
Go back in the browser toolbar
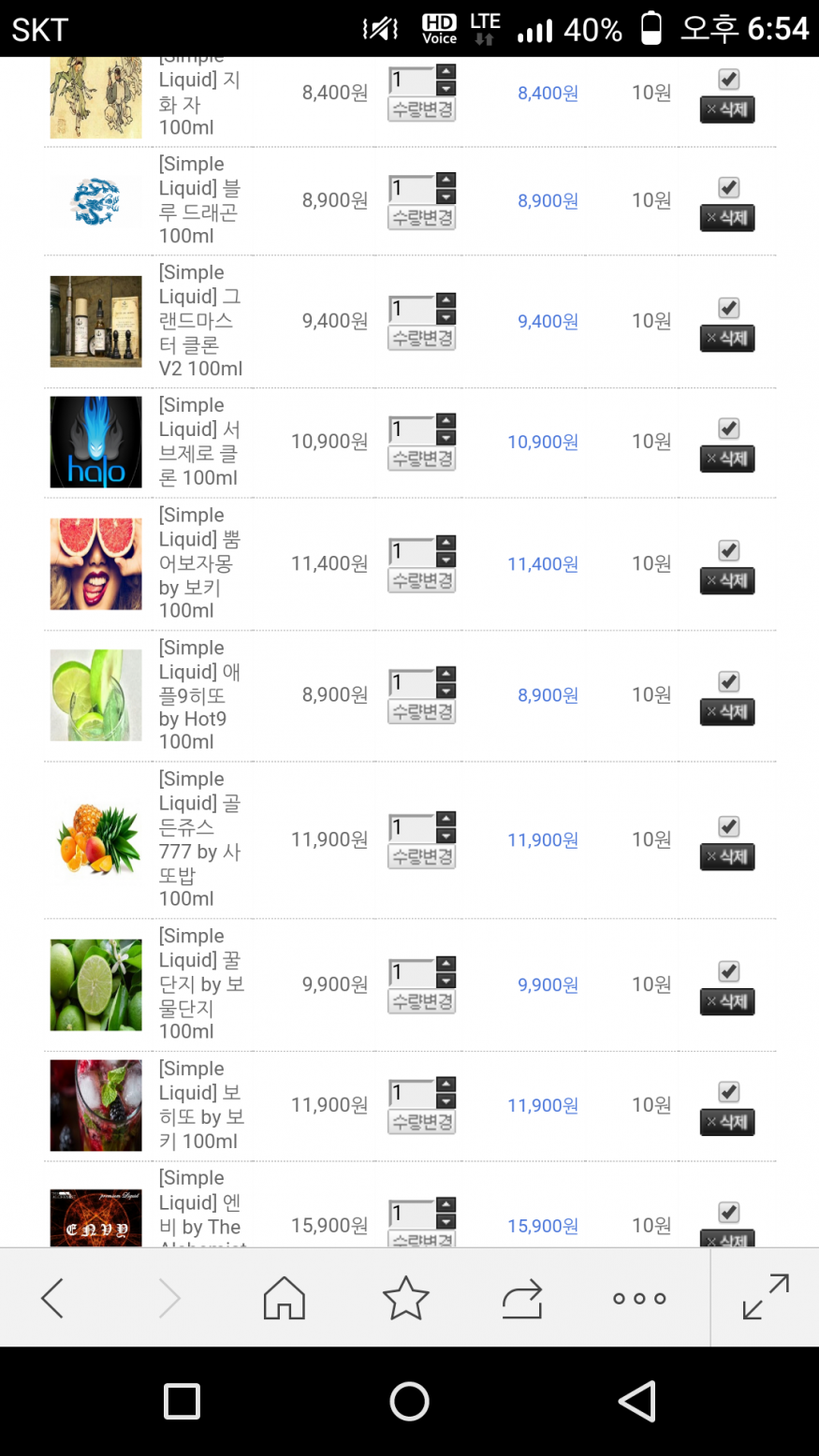pos(53,1298)
